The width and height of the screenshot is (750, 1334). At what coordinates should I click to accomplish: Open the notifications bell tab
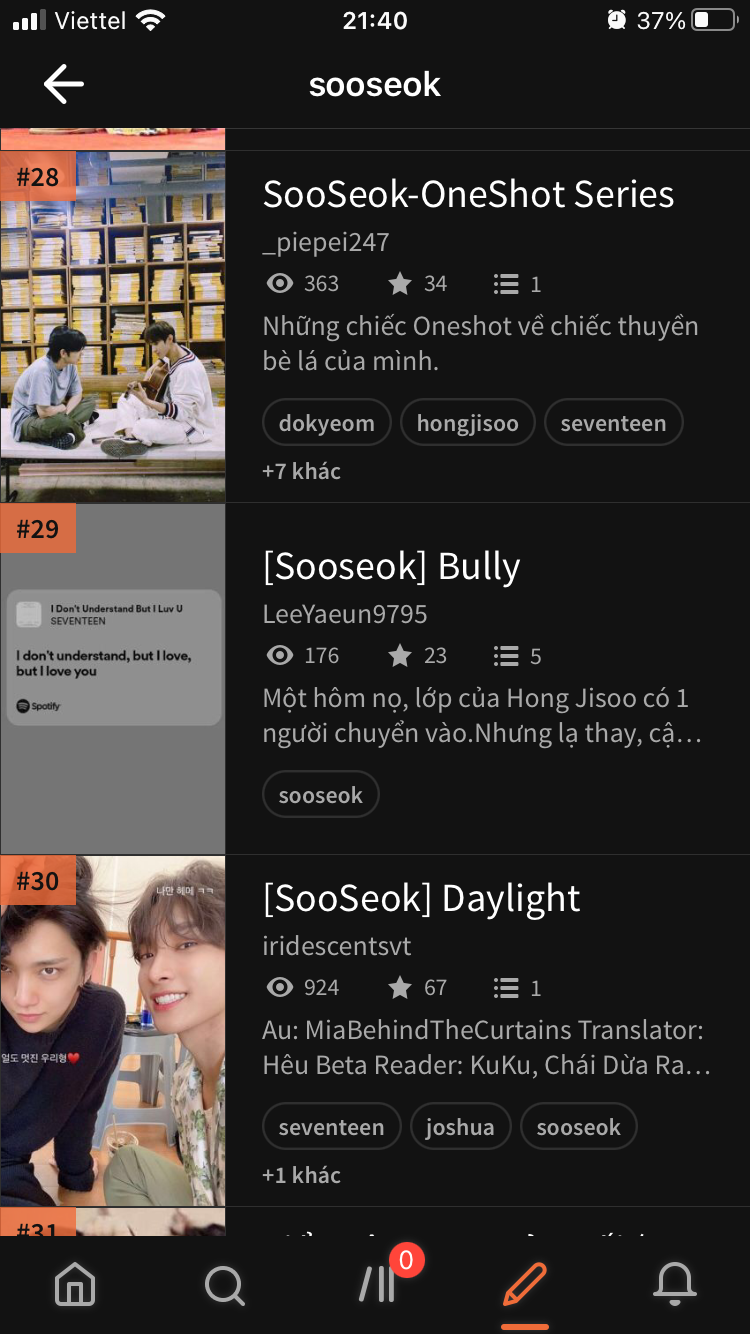(675, 1283)
